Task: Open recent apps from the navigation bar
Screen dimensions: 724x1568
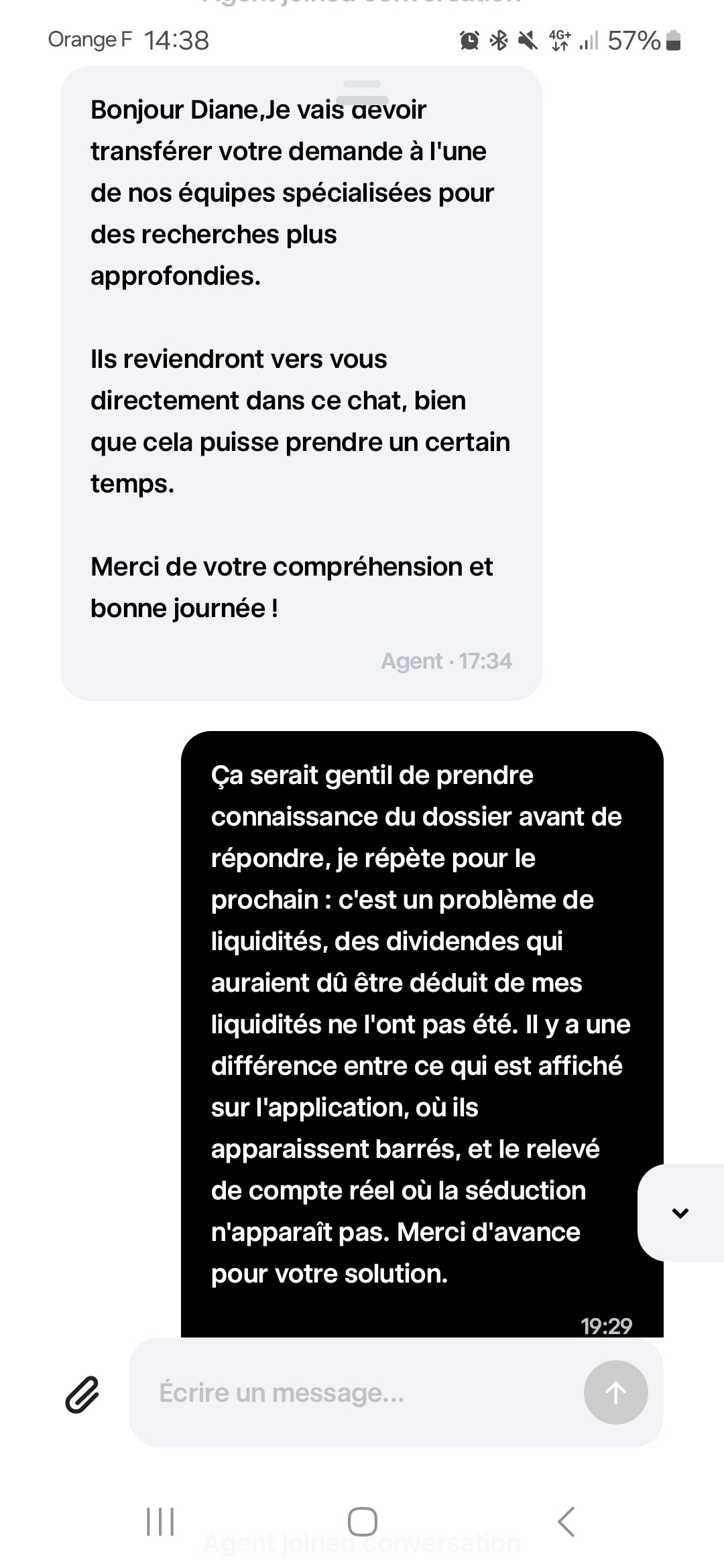Action: click(160, 1521)
